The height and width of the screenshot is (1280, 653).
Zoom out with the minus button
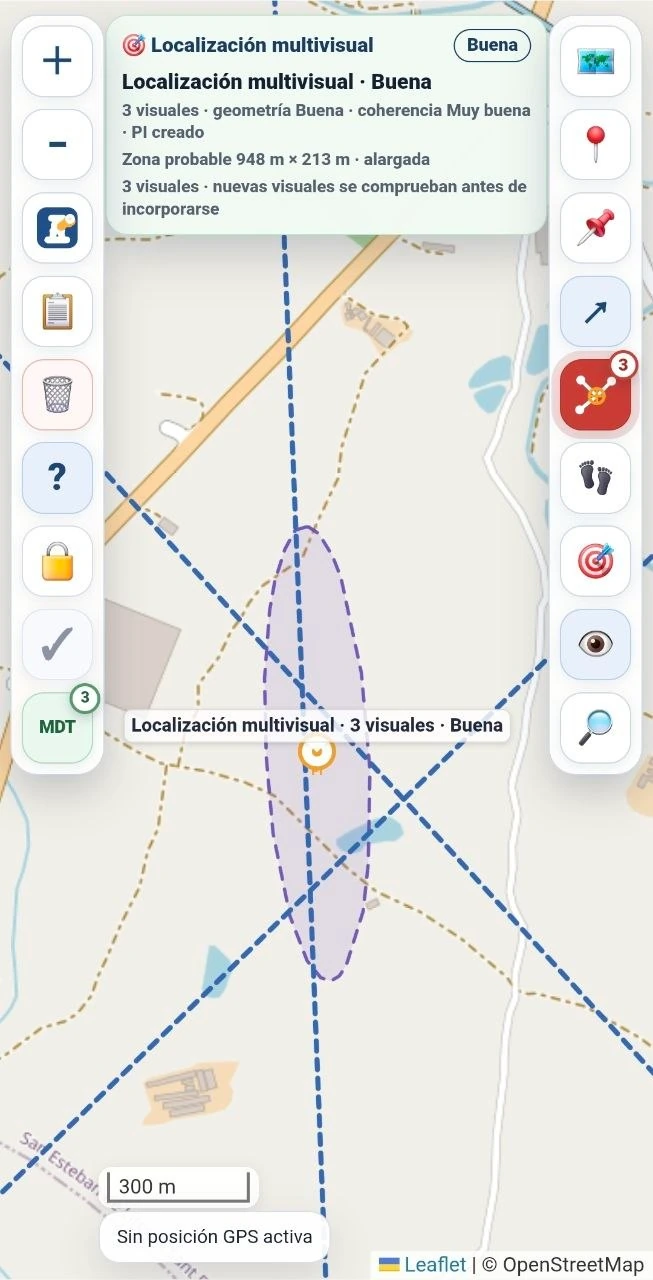(57, 144)
